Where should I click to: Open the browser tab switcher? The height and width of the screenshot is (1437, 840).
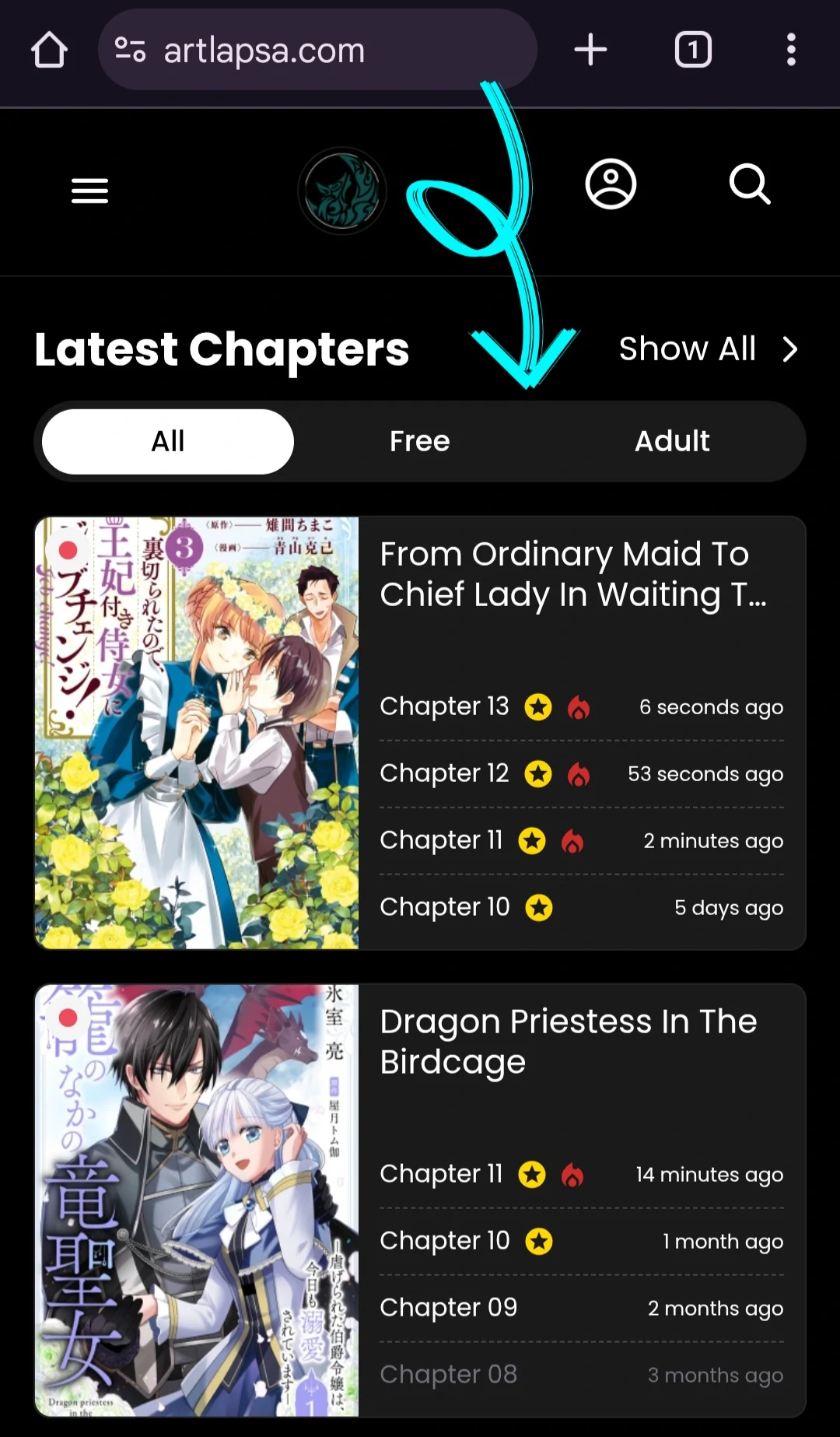693,51
